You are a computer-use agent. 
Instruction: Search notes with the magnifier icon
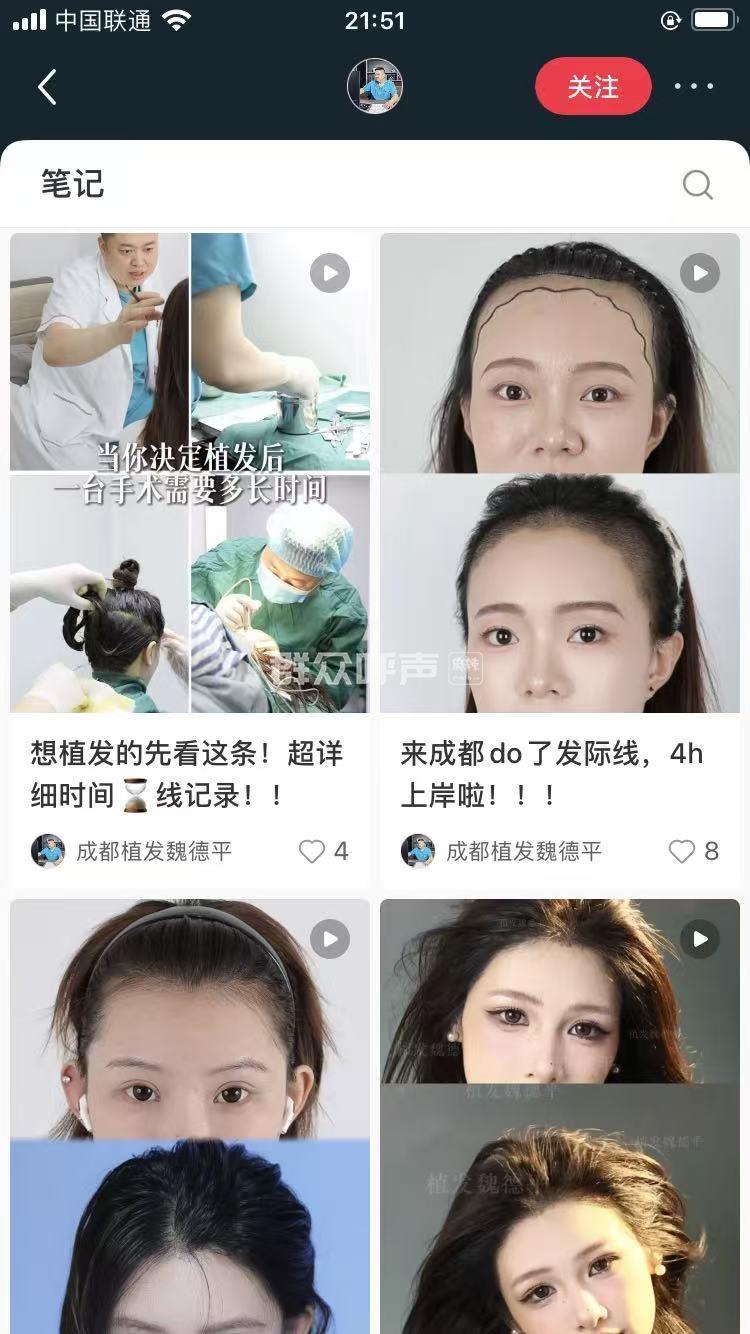pos(697,184)
